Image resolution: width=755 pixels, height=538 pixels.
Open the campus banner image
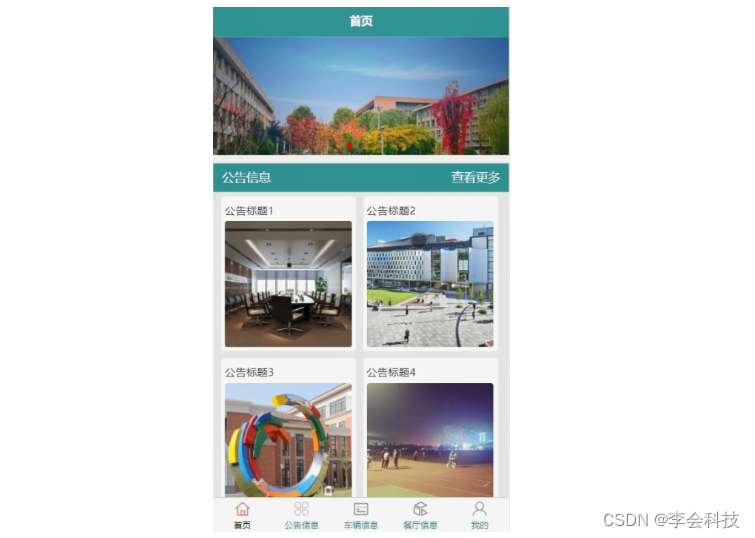point(361,96)
